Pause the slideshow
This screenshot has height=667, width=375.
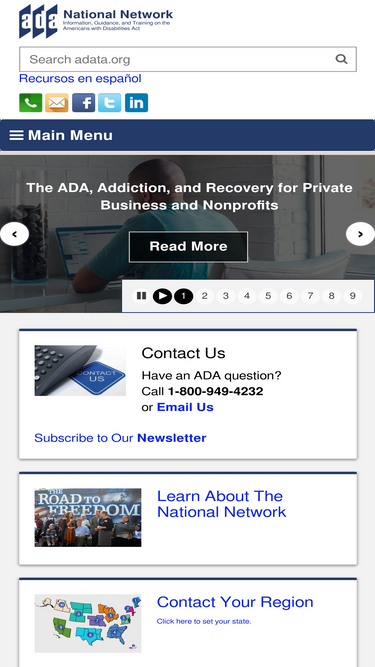141,296
